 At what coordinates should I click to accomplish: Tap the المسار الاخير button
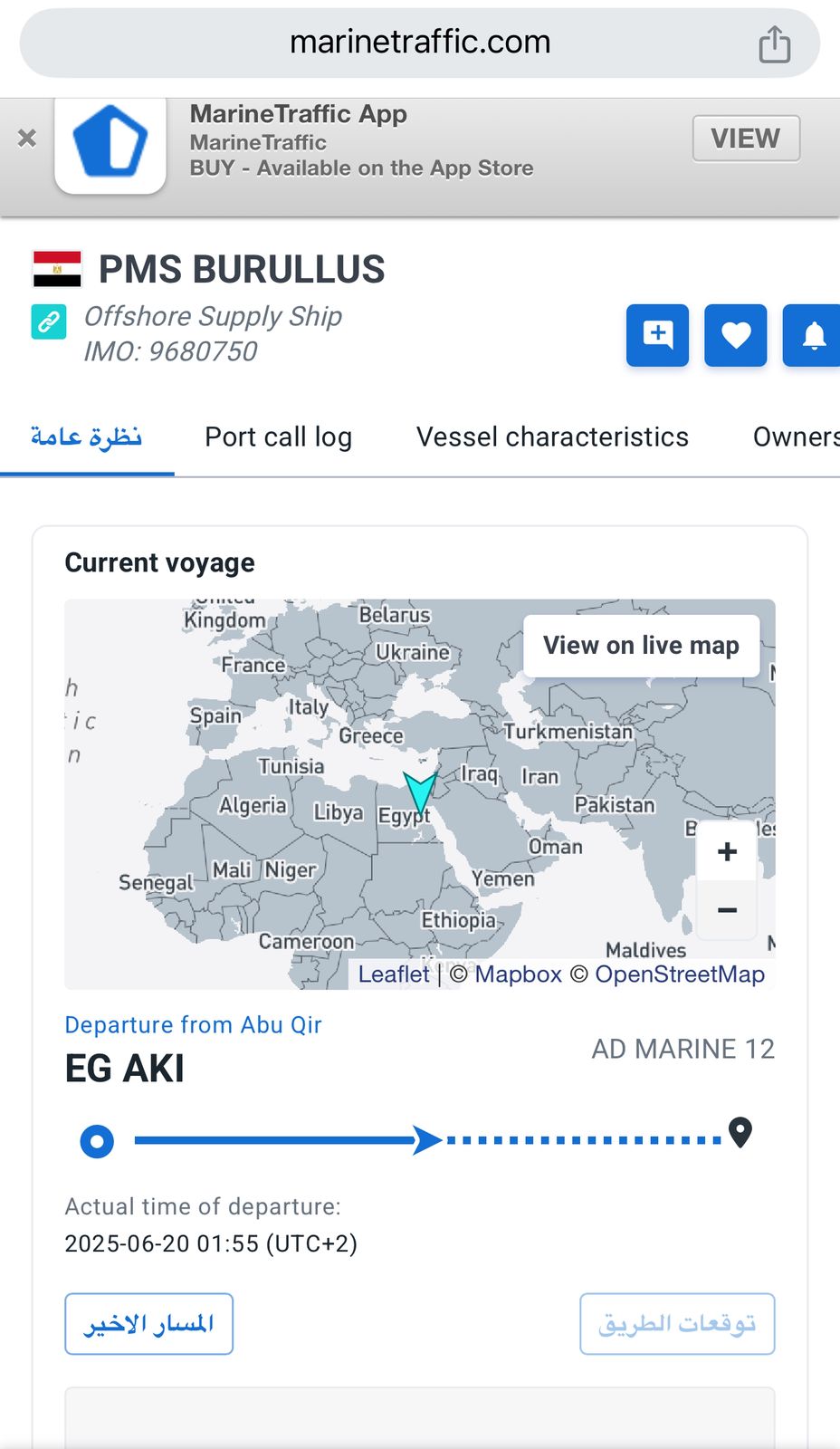[148, 1324]
